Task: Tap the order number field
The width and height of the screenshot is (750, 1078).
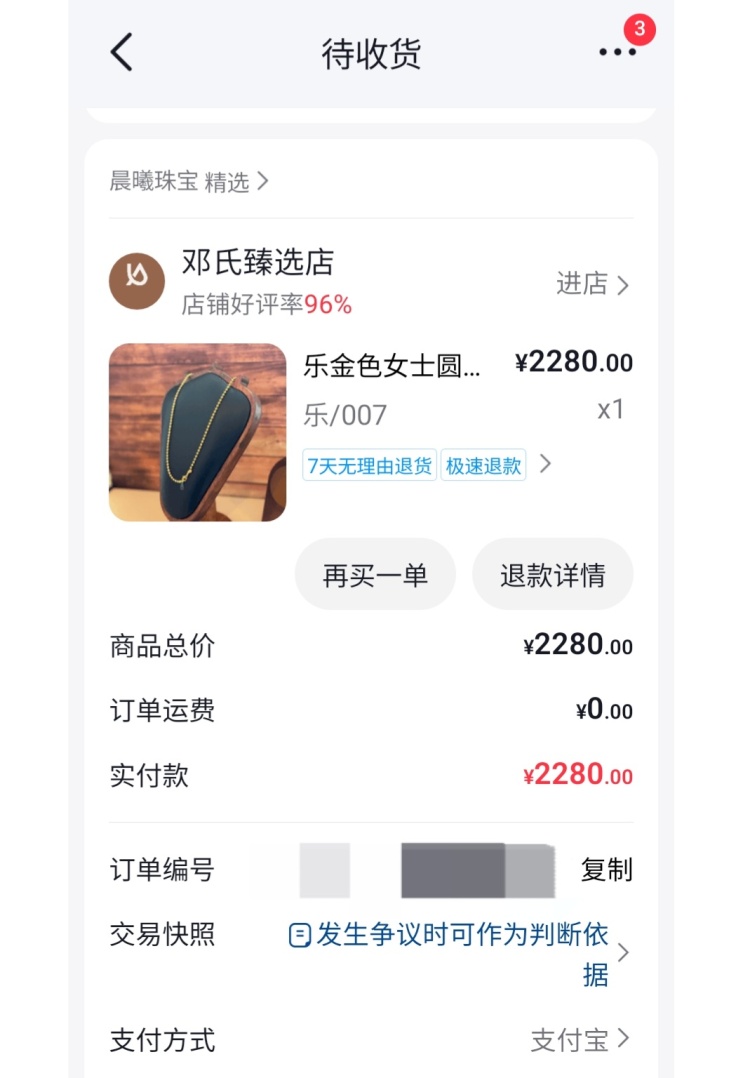Action: (420, 870)
